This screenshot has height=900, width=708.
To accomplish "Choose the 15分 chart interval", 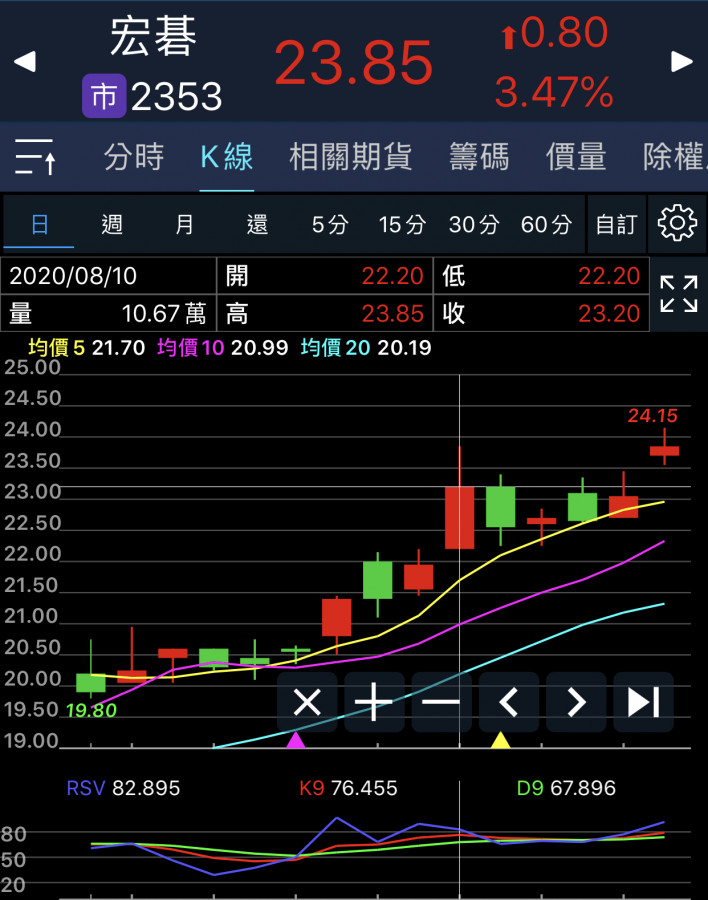I will coord(402,224).
